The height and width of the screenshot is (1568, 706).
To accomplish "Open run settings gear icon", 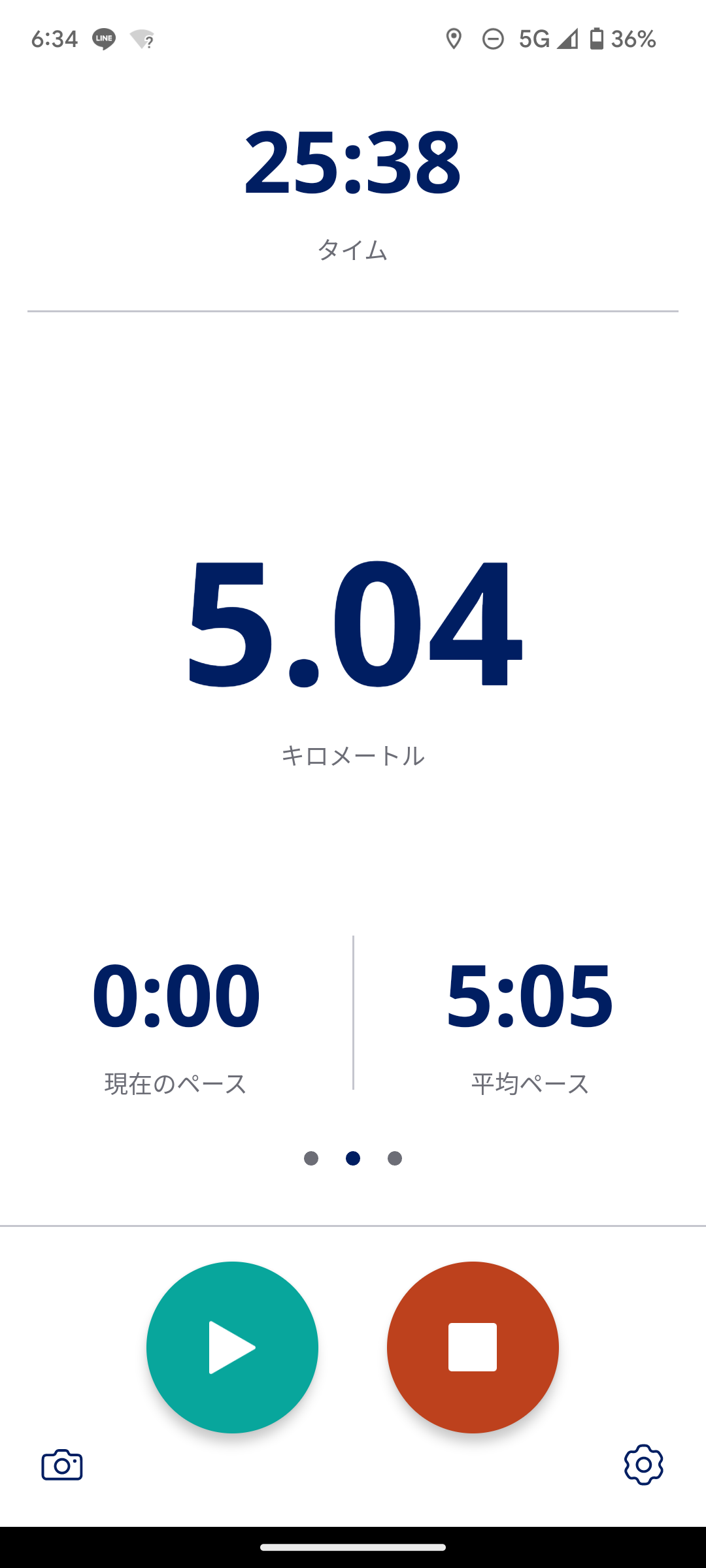I will point(643,1465).
